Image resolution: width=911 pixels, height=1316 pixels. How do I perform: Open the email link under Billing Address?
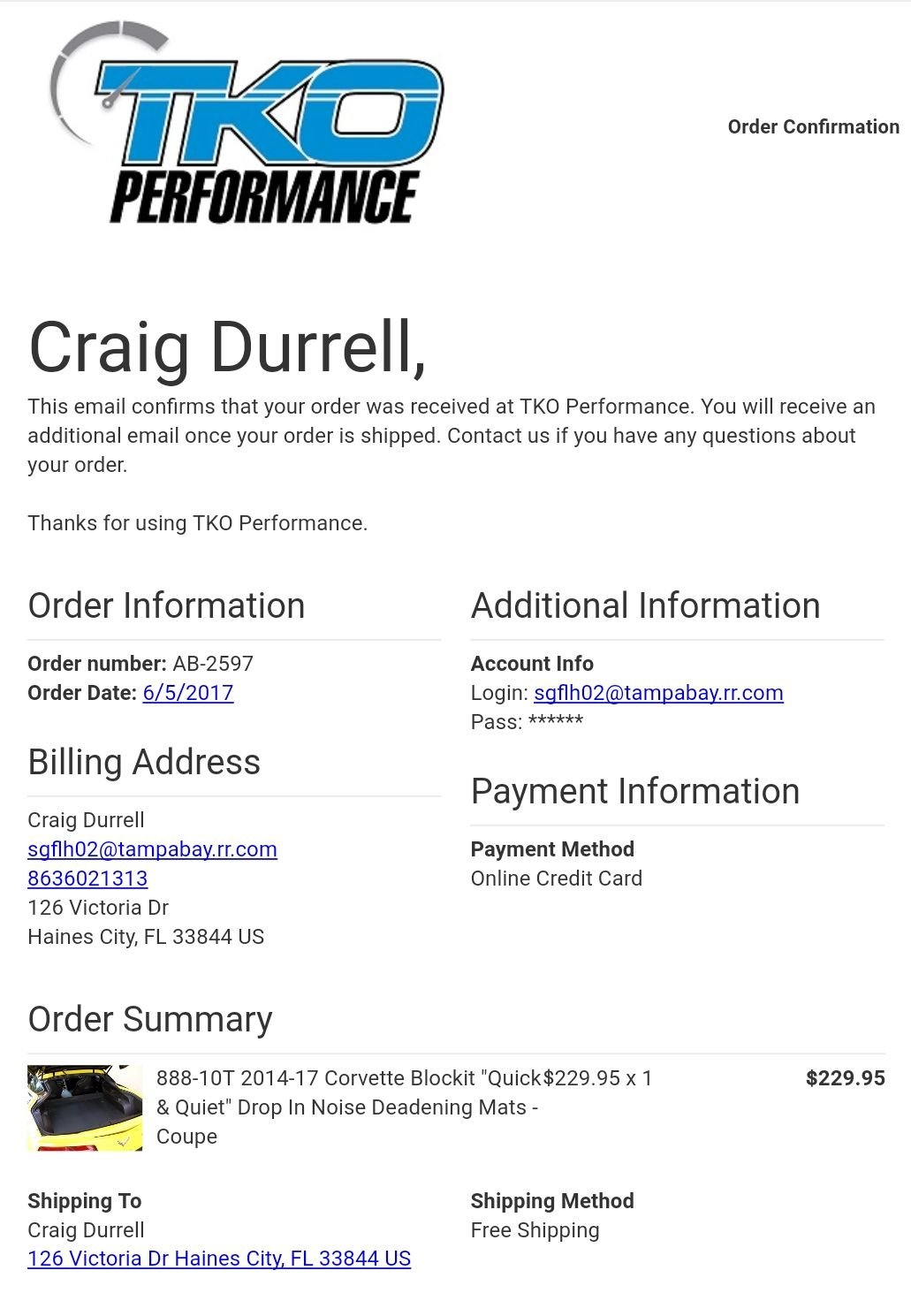[x=152, y=848]
